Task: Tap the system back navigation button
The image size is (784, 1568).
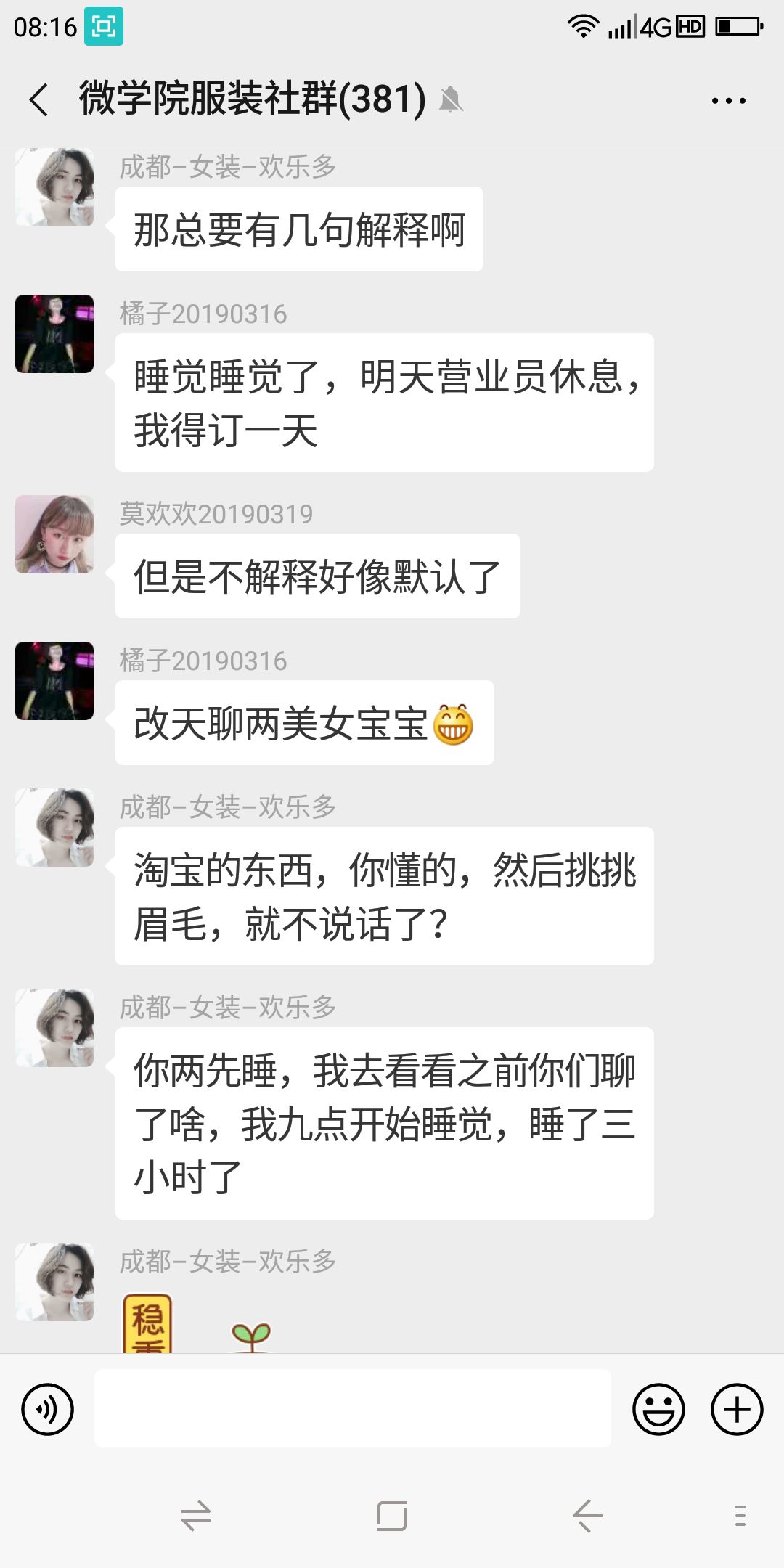Action: tap(587, 1516)
